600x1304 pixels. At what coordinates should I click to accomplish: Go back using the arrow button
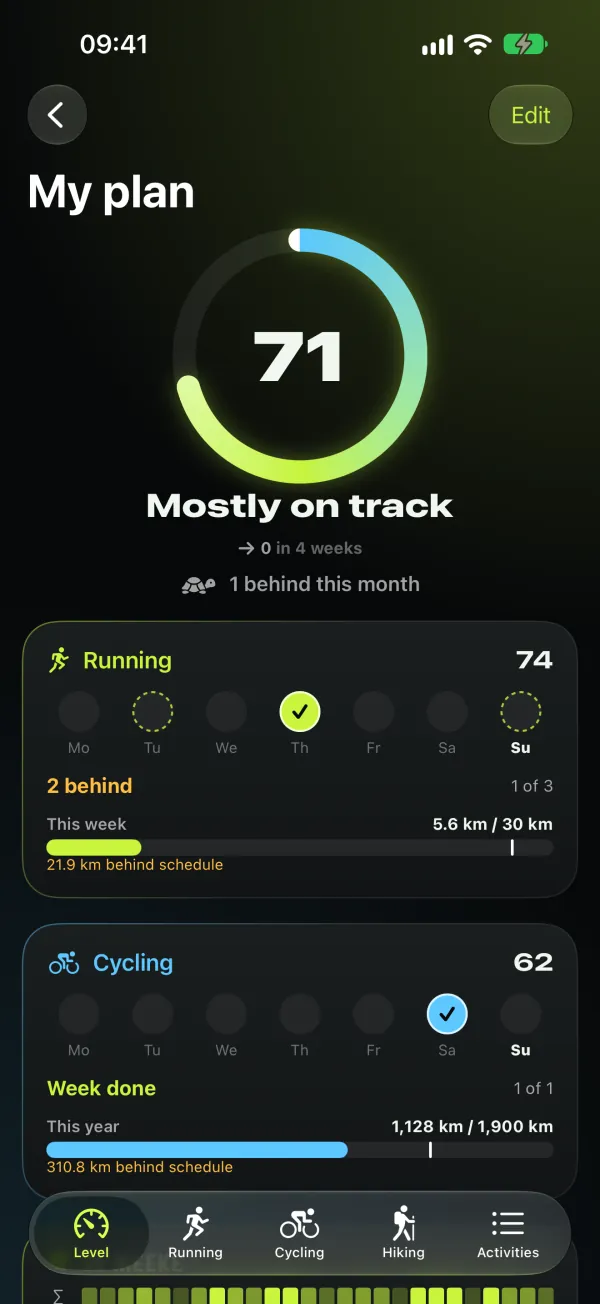coord(57,115)
